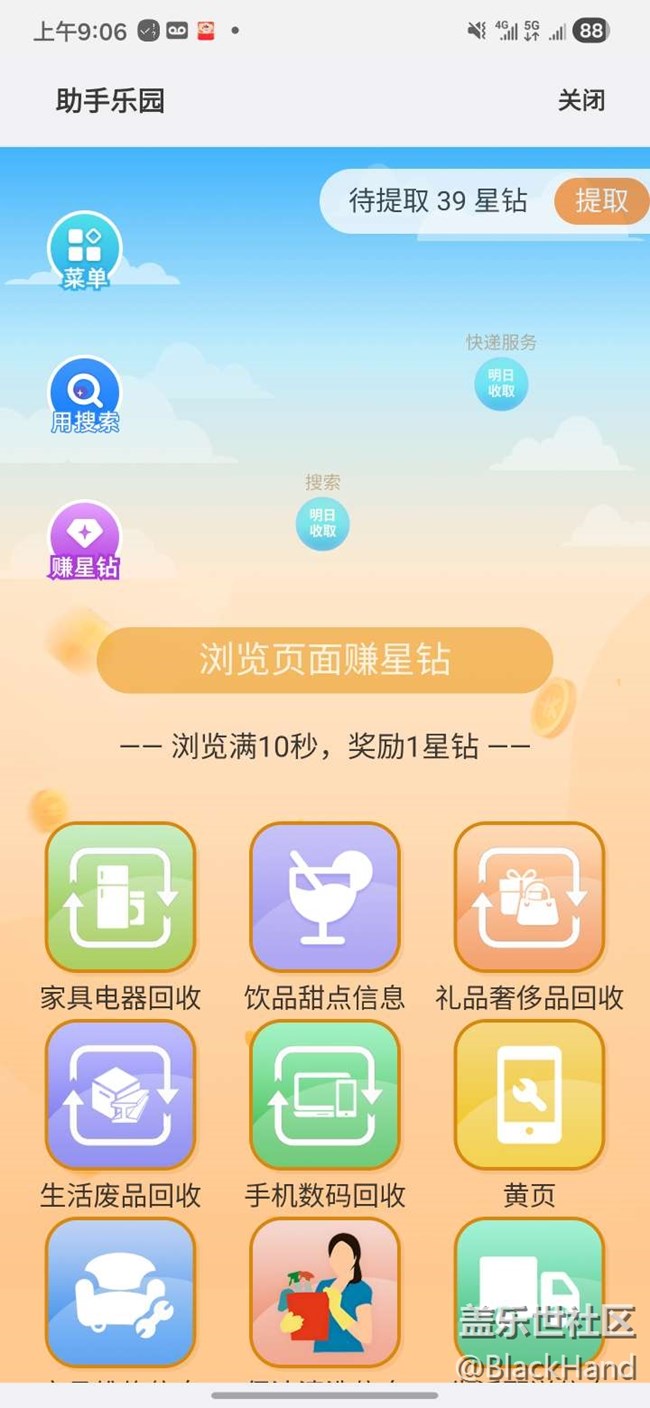The image size is (650, 1408).
Task: Open the 菜单 bubble
Action: (x=85, y=250)
